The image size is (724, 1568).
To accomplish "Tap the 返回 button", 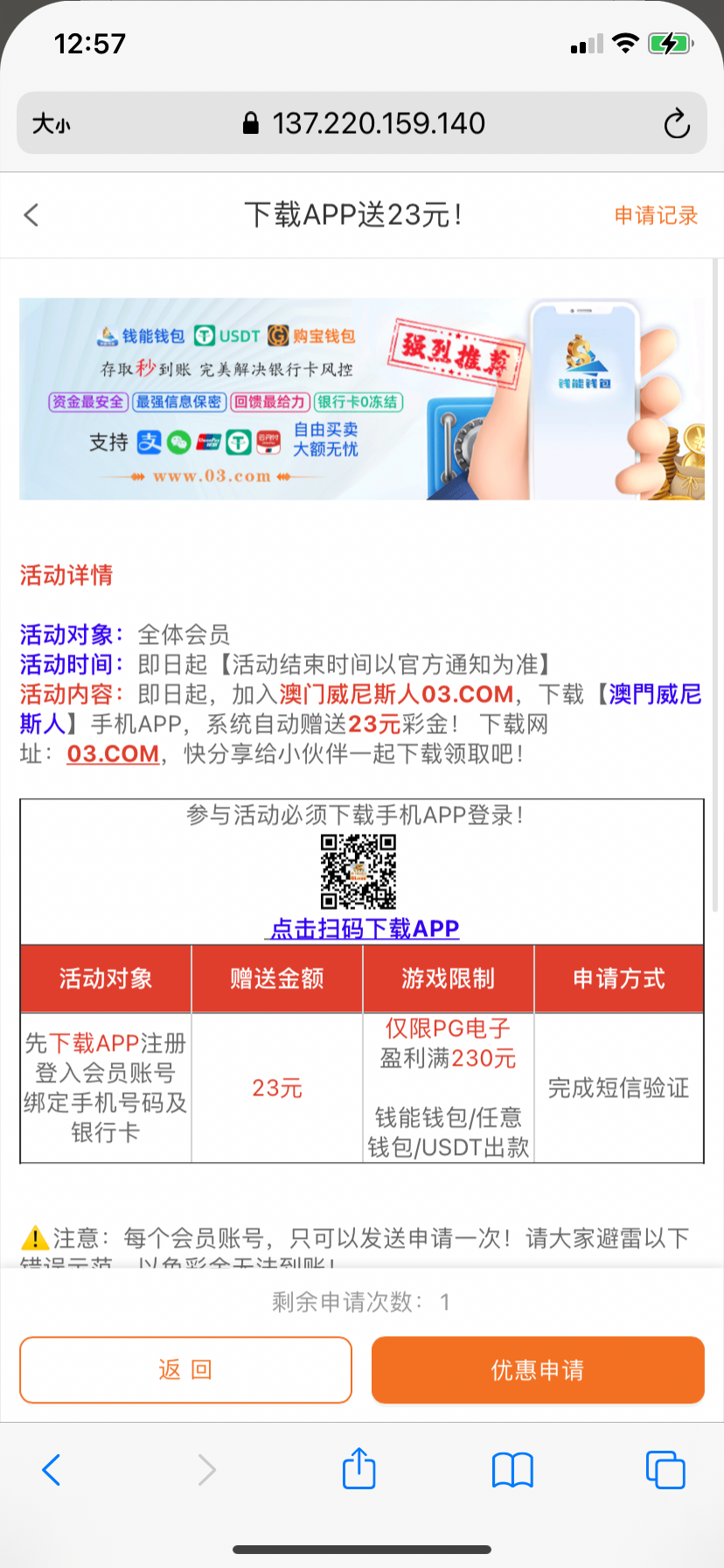I will (x=185, y=1369).
